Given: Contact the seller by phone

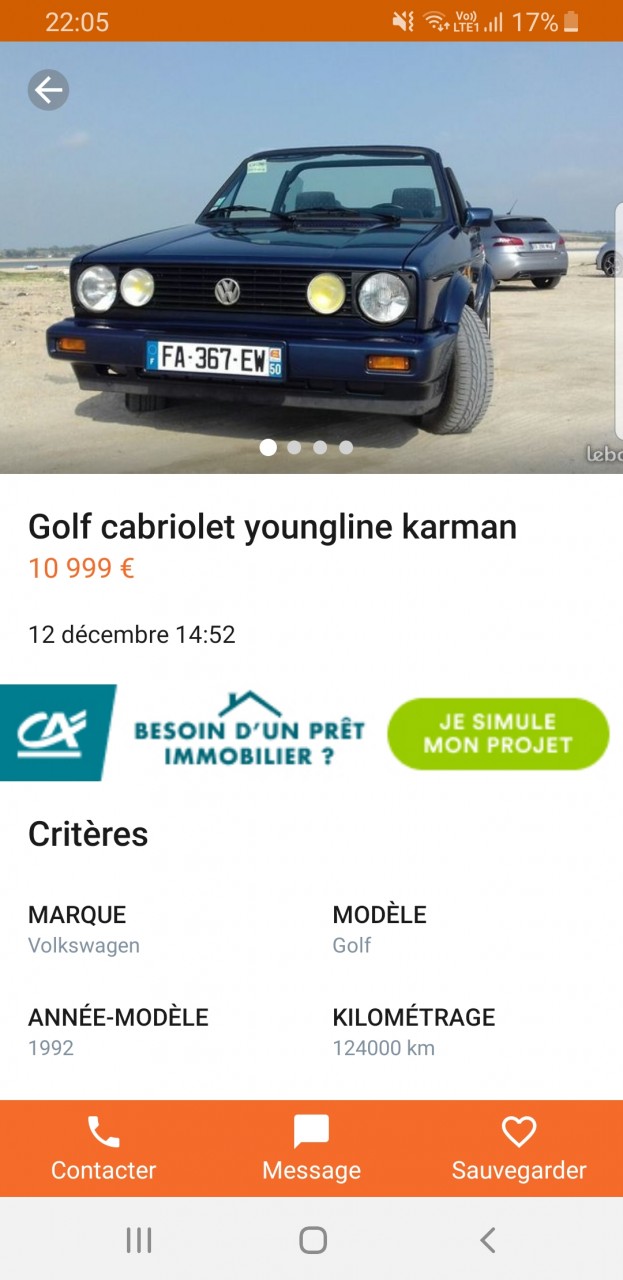Looking at the screenshot, I should 104,1149.
